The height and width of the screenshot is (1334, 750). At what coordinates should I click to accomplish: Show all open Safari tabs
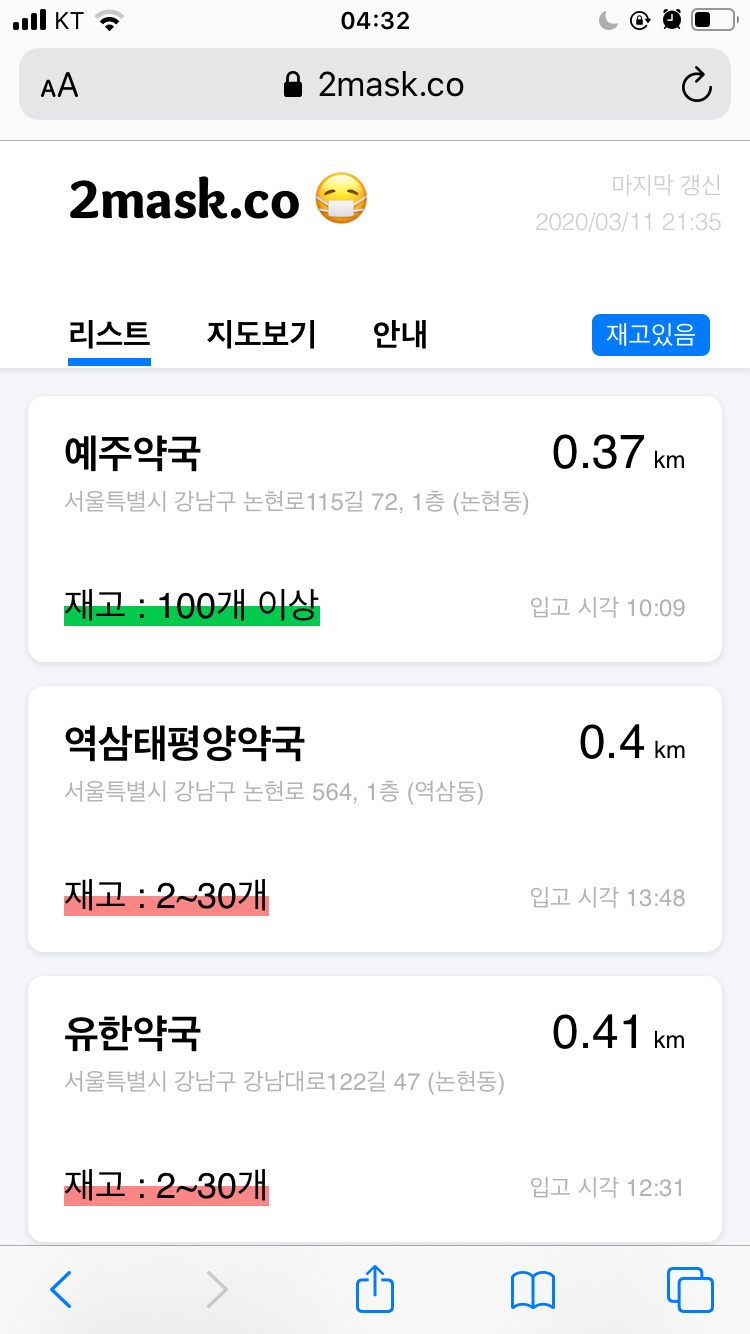[690, 1290]
